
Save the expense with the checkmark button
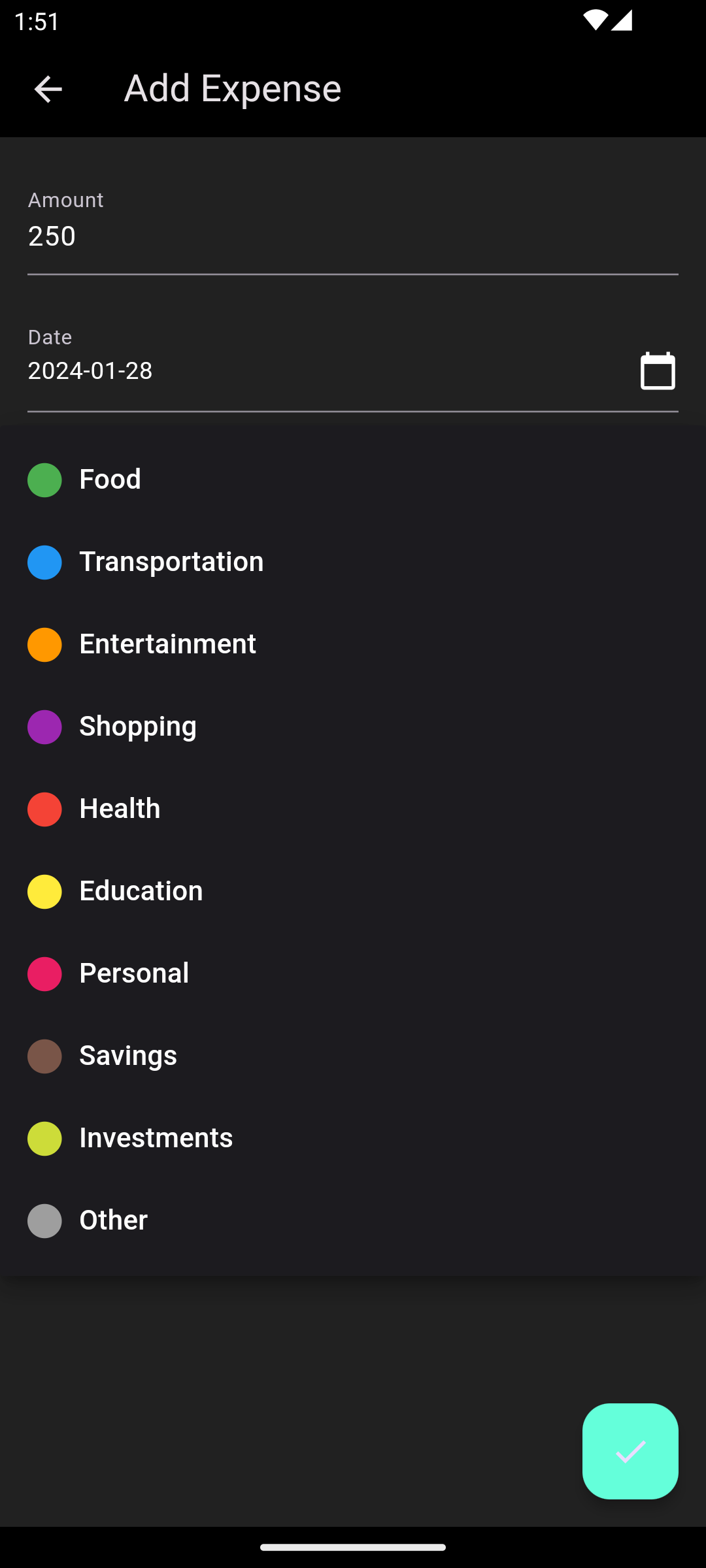pyautogui.click(x=630, y=1451)
